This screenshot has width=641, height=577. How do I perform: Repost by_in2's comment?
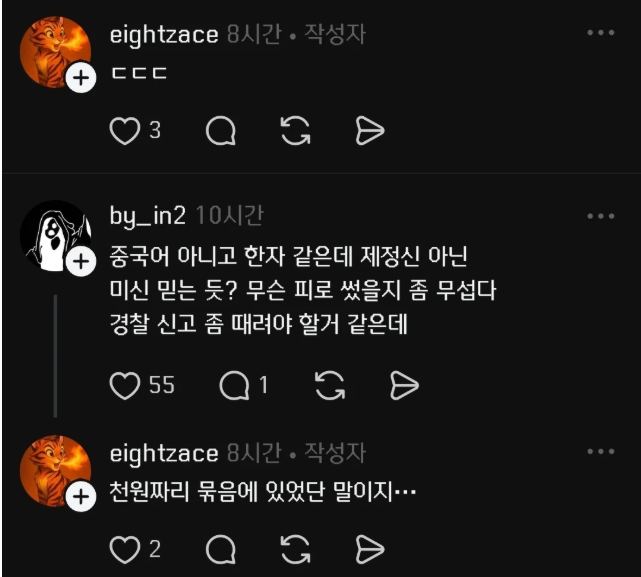329,385
